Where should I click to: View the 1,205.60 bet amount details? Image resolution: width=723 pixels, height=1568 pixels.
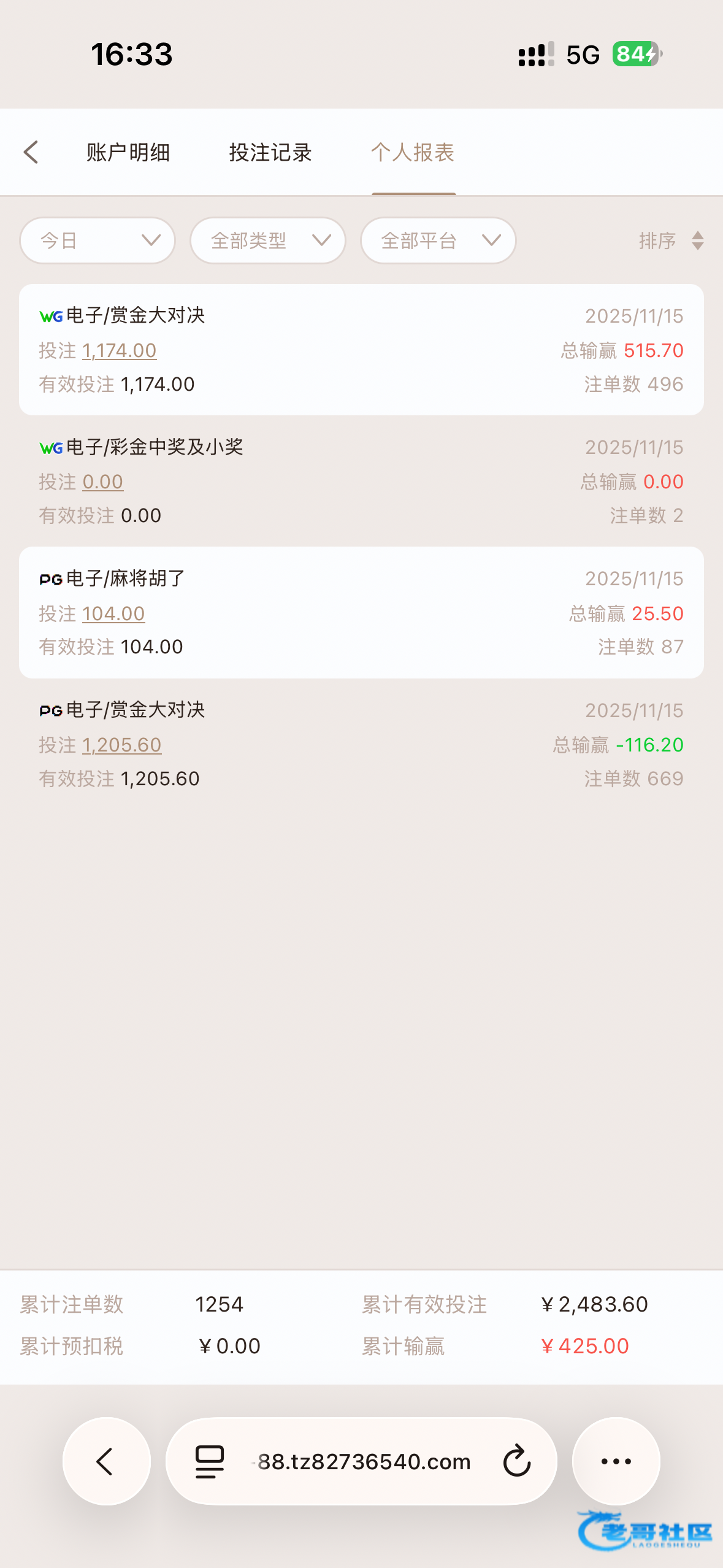coord(122,745)
